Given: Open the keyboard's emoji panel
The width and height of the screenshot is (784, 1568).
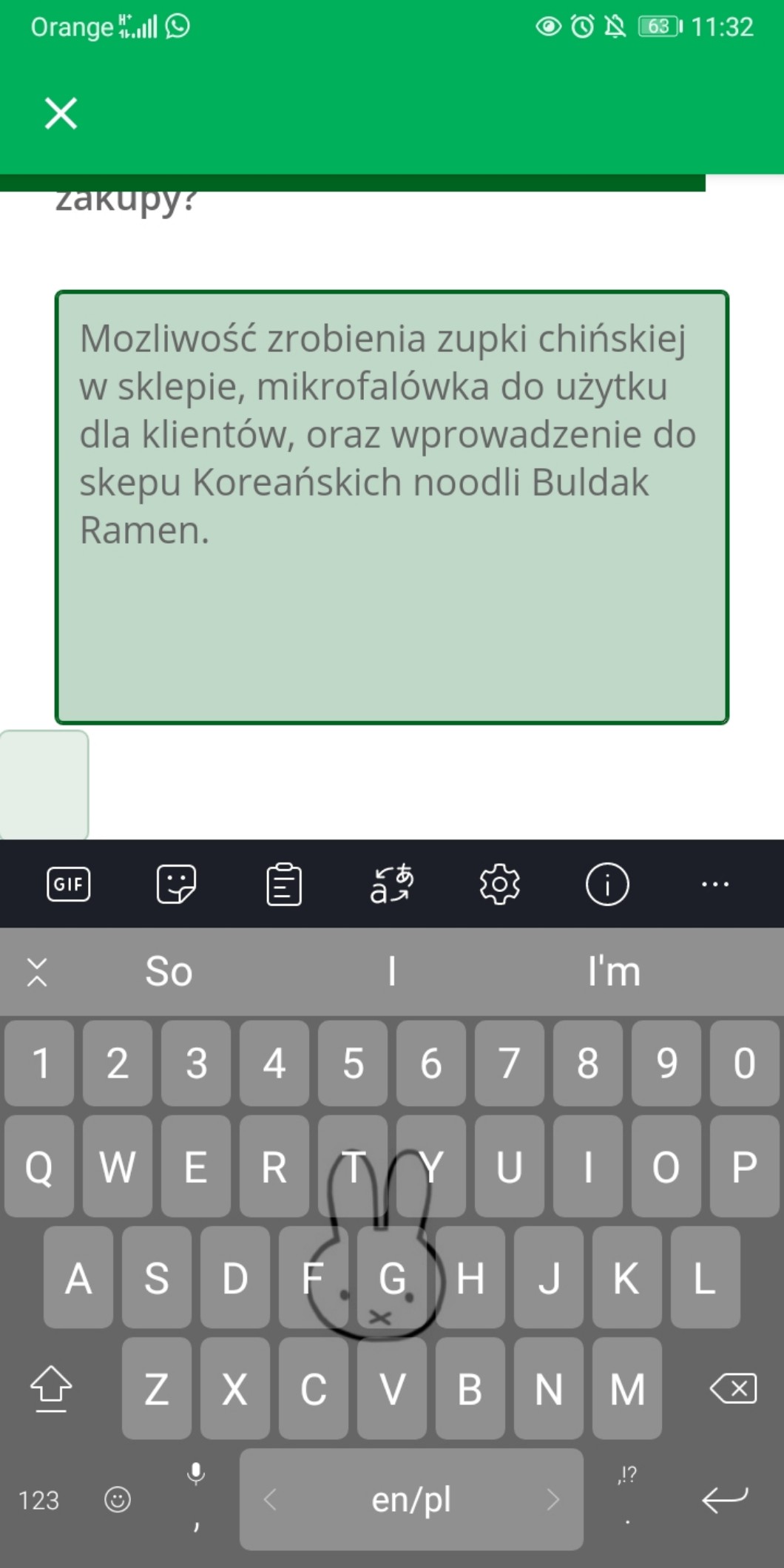Looking at the screenshot, I should 118,1500.
